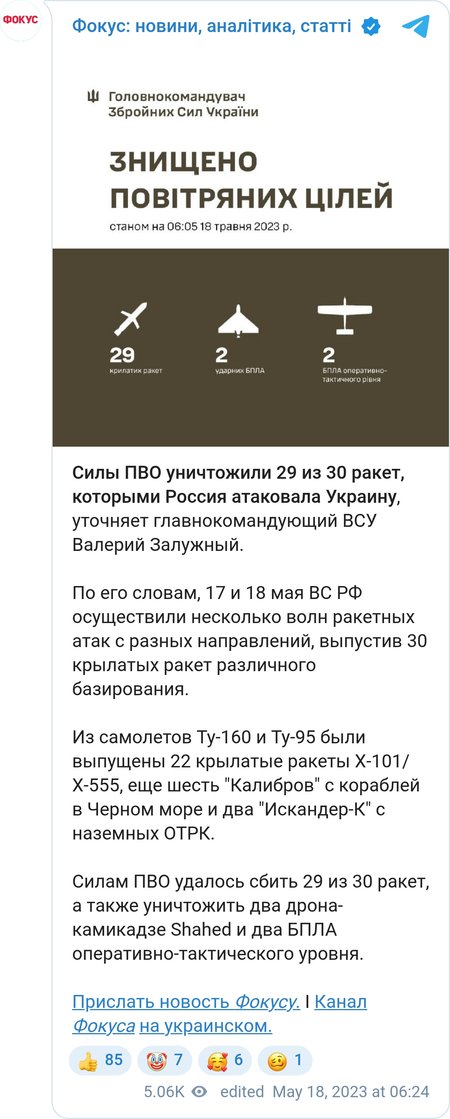450x1119 pixels.
Task: Open the Канал Фокуса на украинском link
Action: tap(220, 1014)
